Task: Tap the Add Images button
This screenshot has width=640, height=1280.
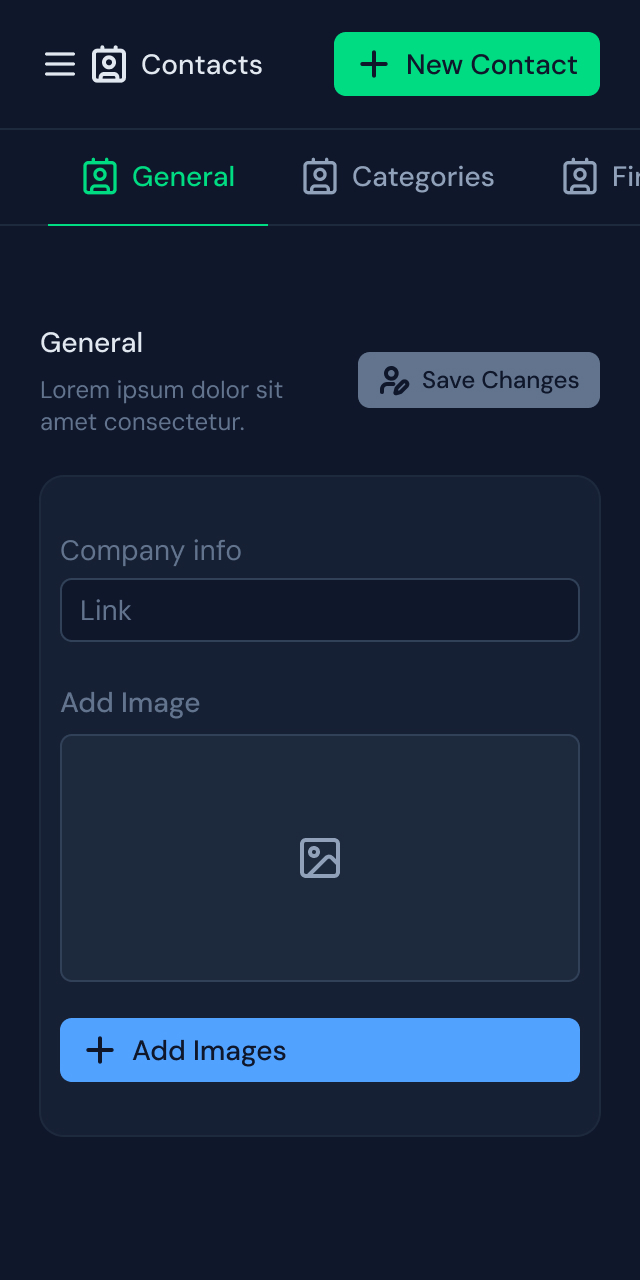Action: point(320,1050)
